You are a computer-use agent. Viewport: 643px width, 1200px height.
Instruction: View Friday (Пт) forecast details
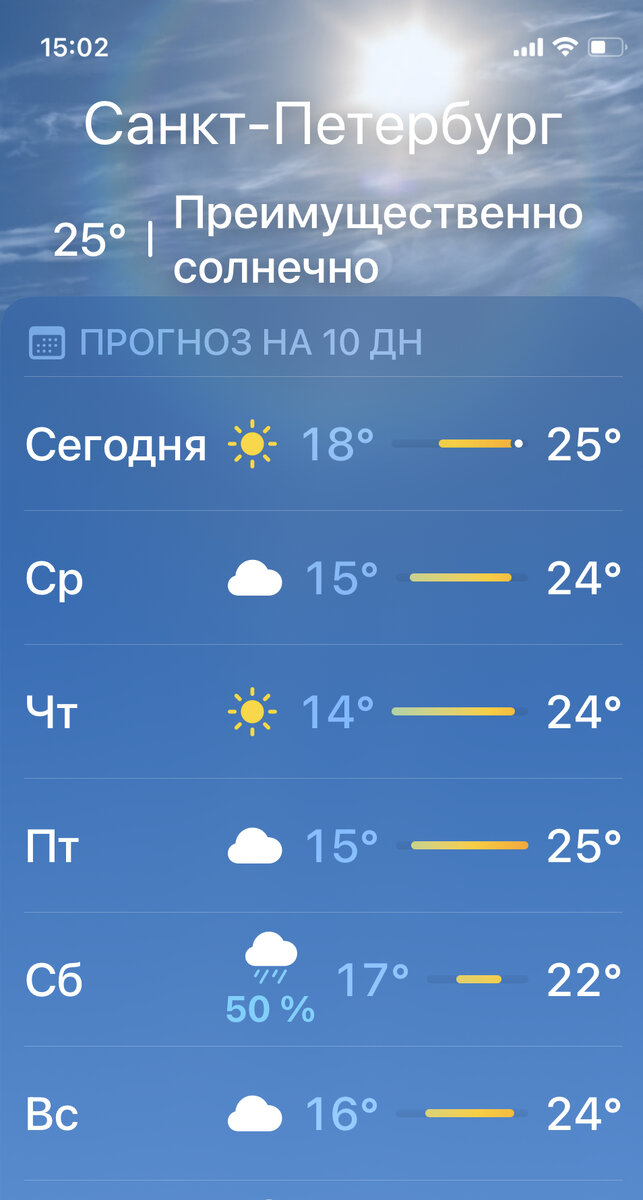pos(321,846)
